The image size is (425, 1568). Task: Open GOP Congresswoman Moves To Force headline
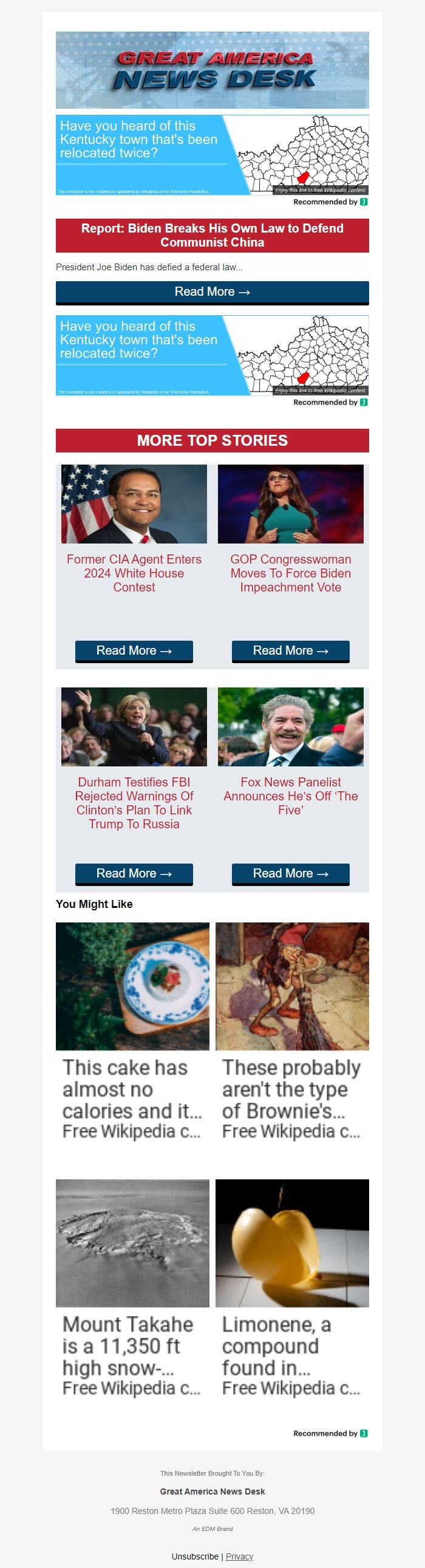pos(290,573)
